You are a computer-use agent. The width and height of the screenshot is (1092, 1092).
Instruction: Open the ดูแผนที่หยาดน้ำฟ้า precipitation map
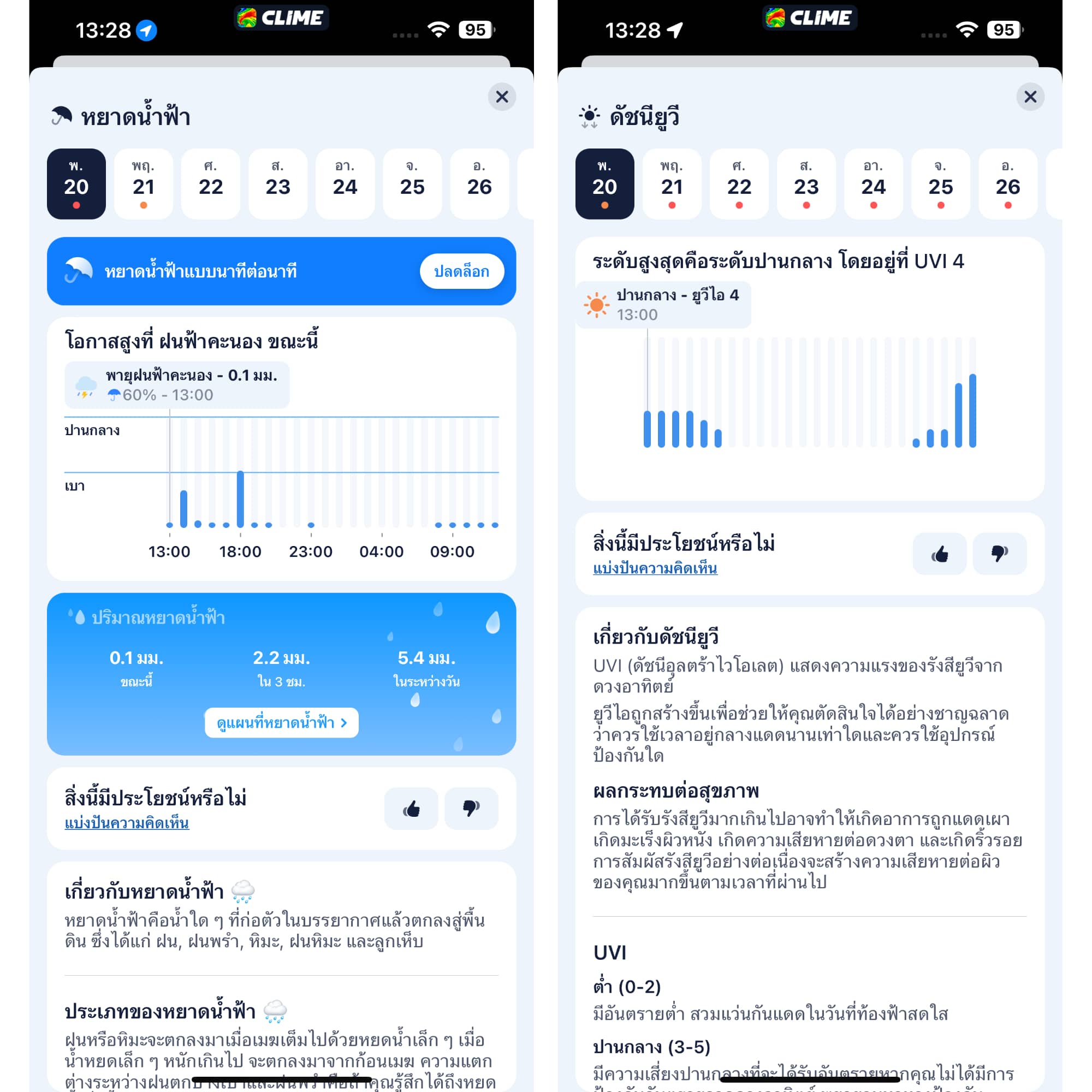coord(282,722)
